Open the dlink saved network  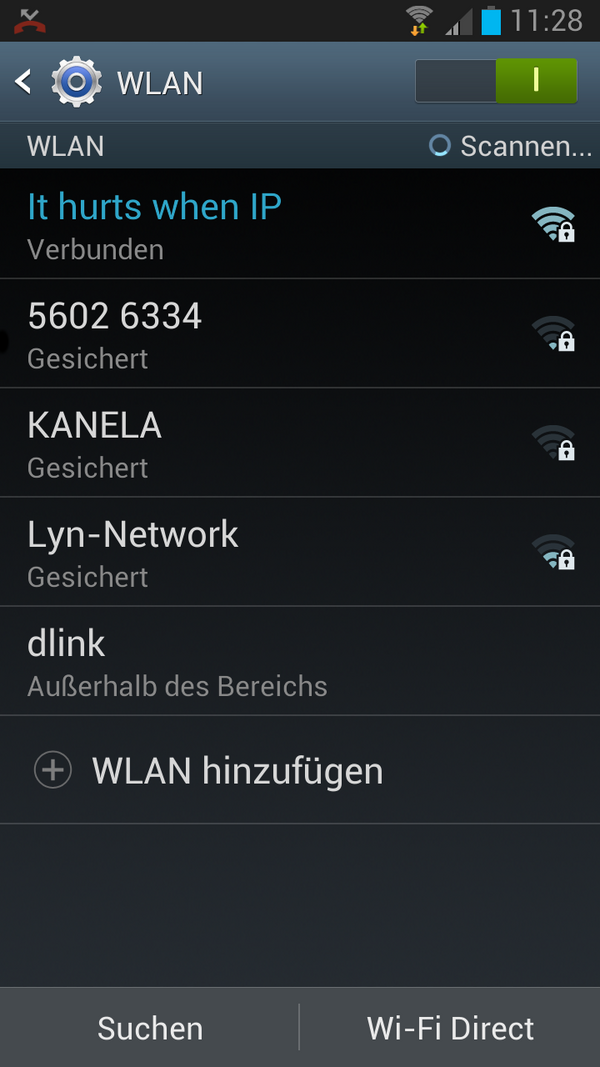click(x=300, y=661)
